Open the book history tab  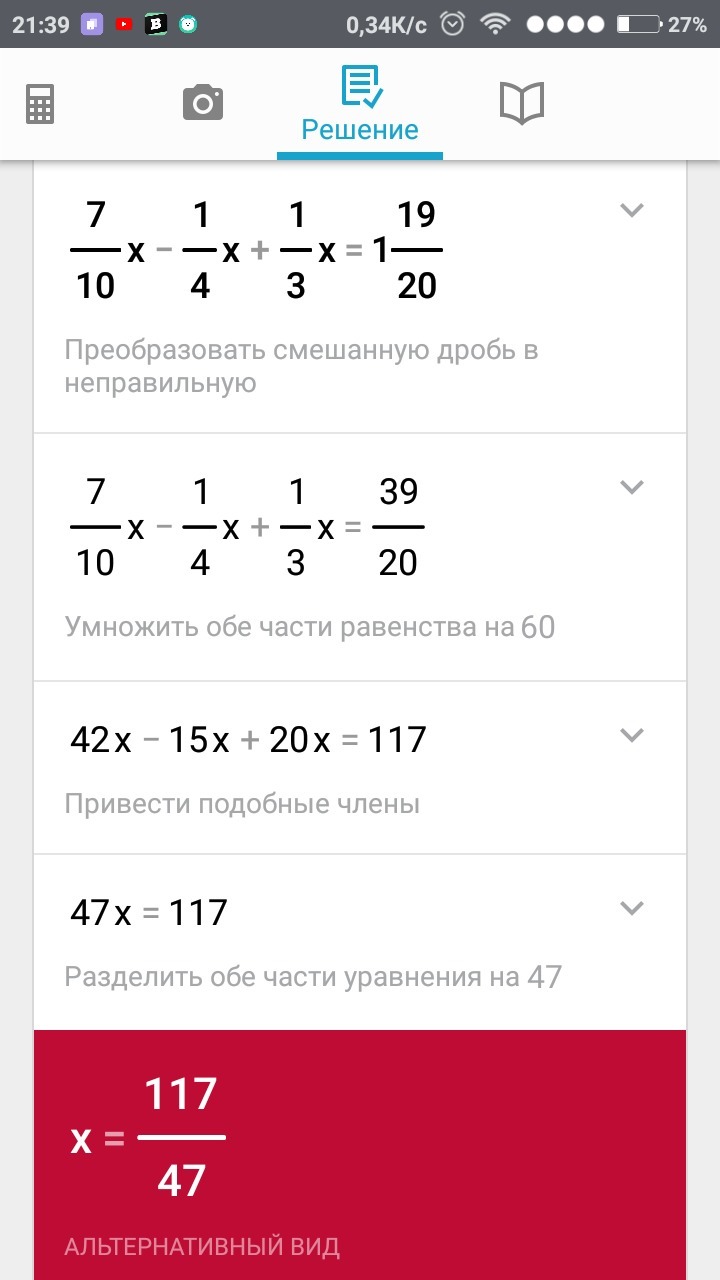click(x=521, y=103)
